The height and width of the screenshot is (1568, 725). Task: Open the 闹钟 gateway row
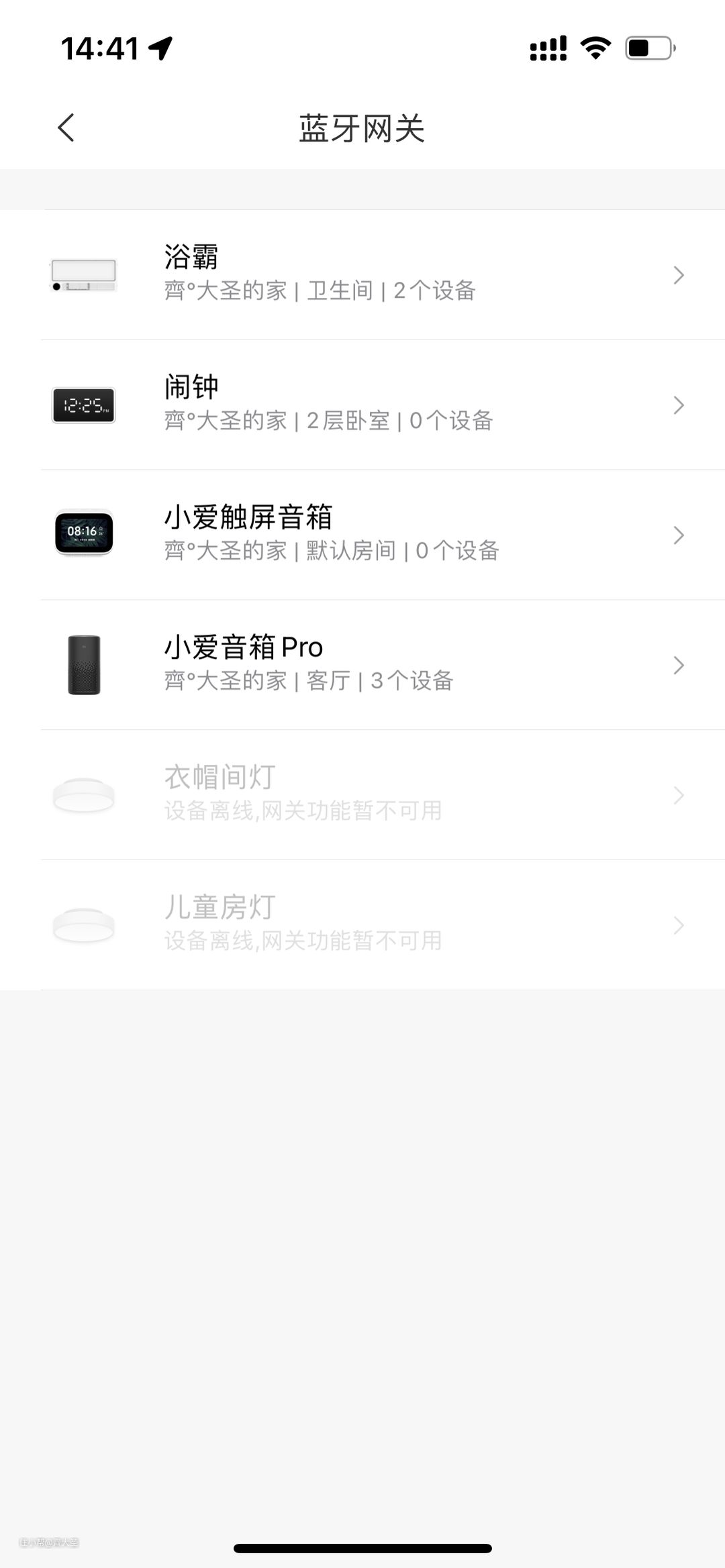(x=362, y=405)
